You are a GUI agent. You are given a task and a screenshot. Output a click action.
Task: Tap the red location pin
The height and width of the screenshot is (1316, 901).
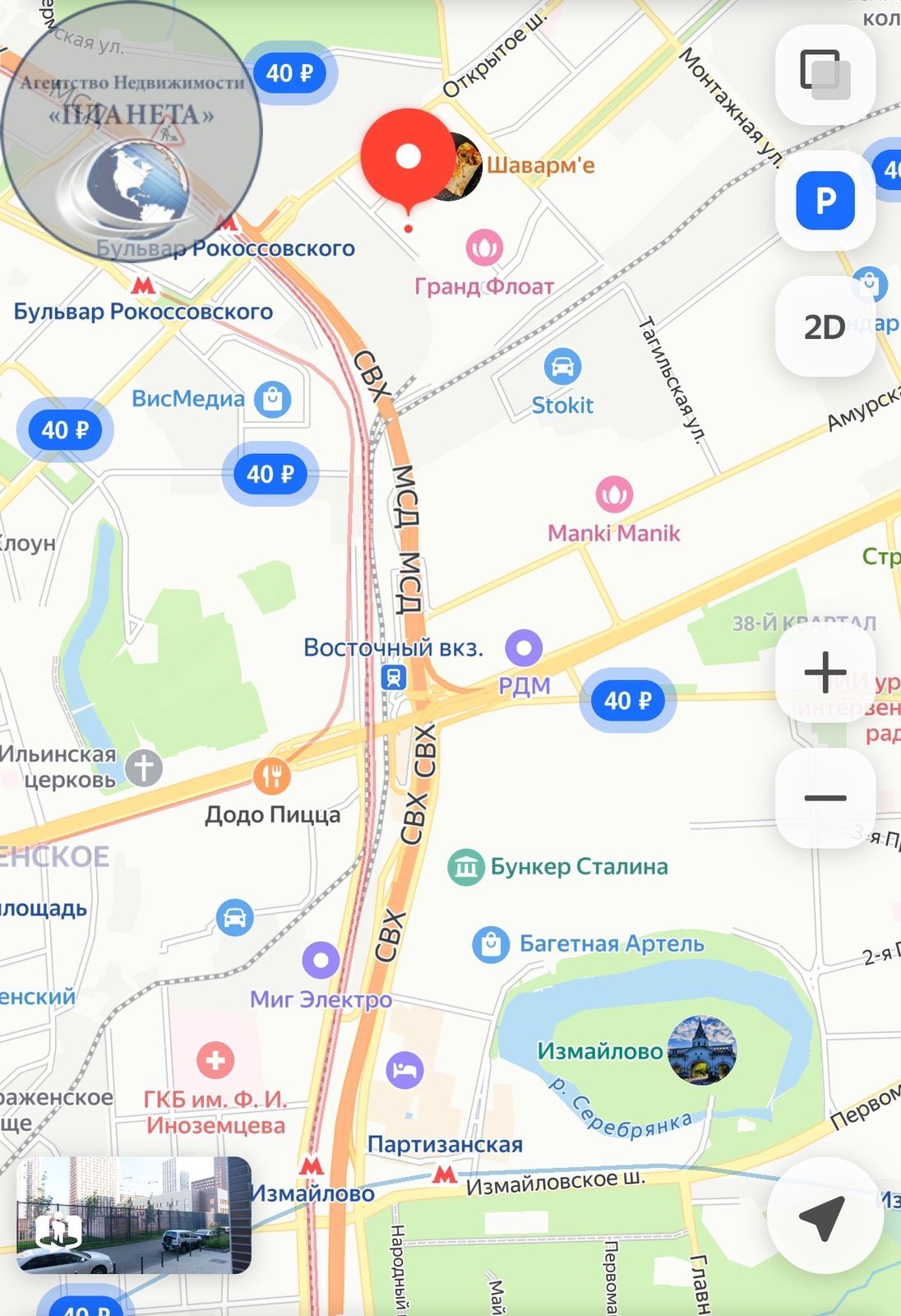click(406, 157)
